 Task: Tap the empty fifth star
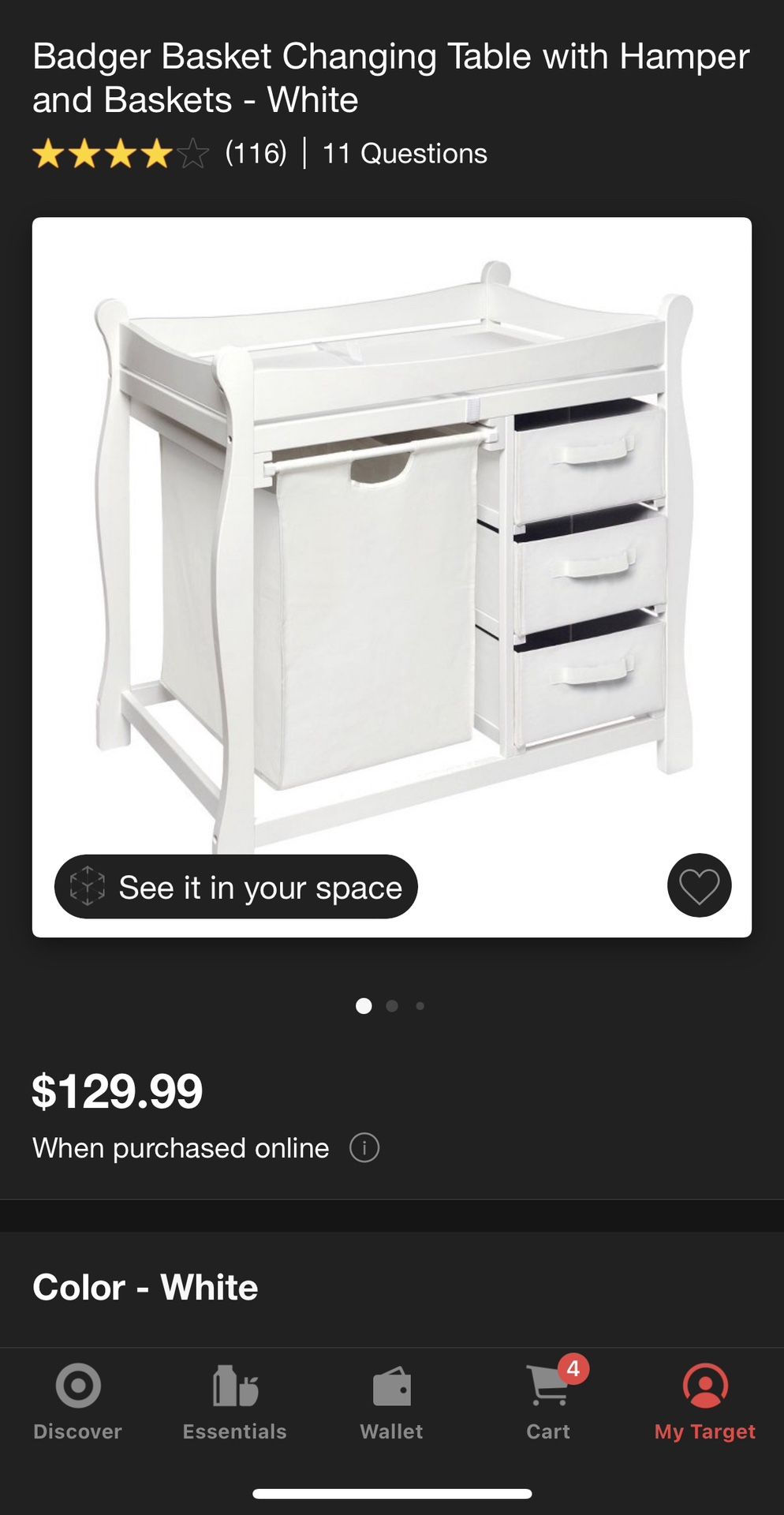point(192,153)
